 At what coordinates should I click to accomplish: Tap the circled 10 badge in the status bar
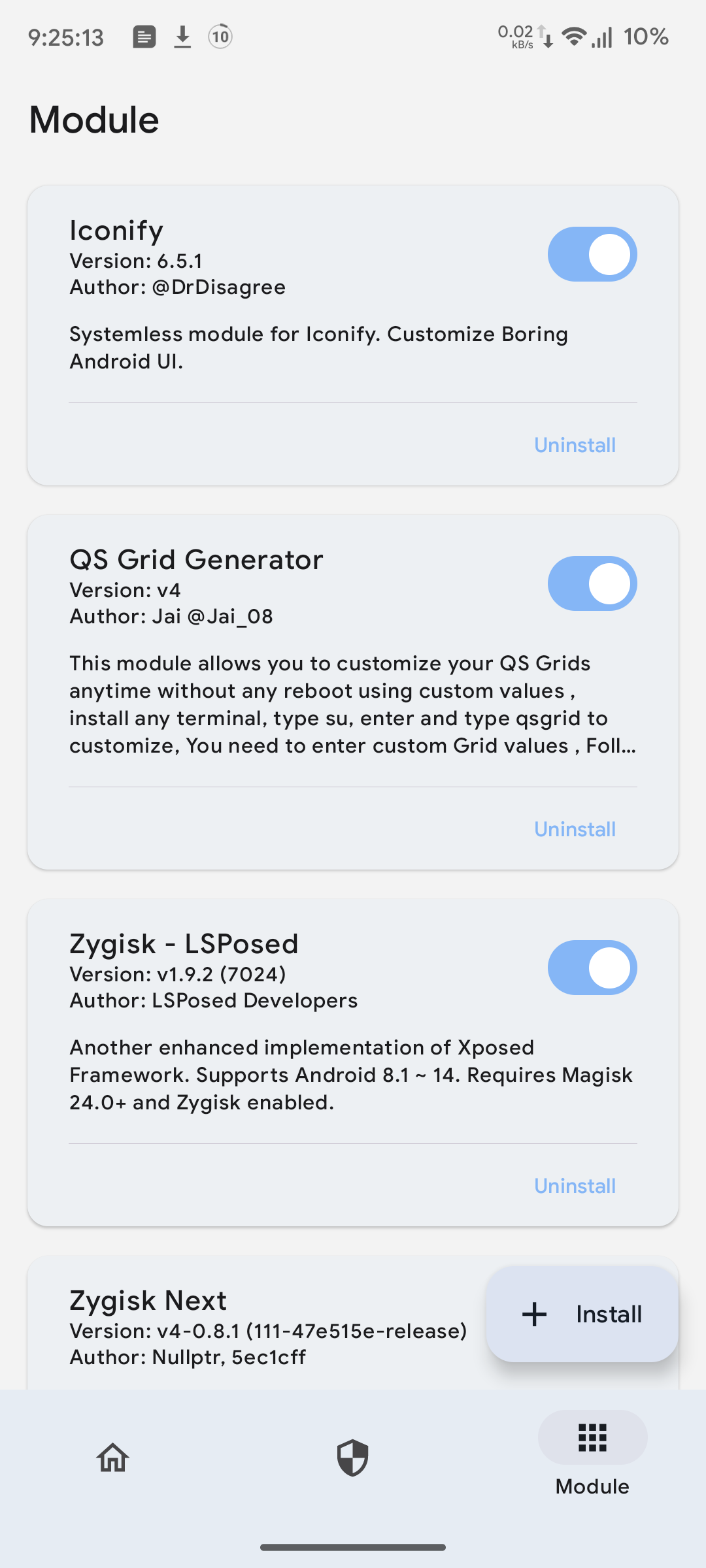click(x=220, y=37)
